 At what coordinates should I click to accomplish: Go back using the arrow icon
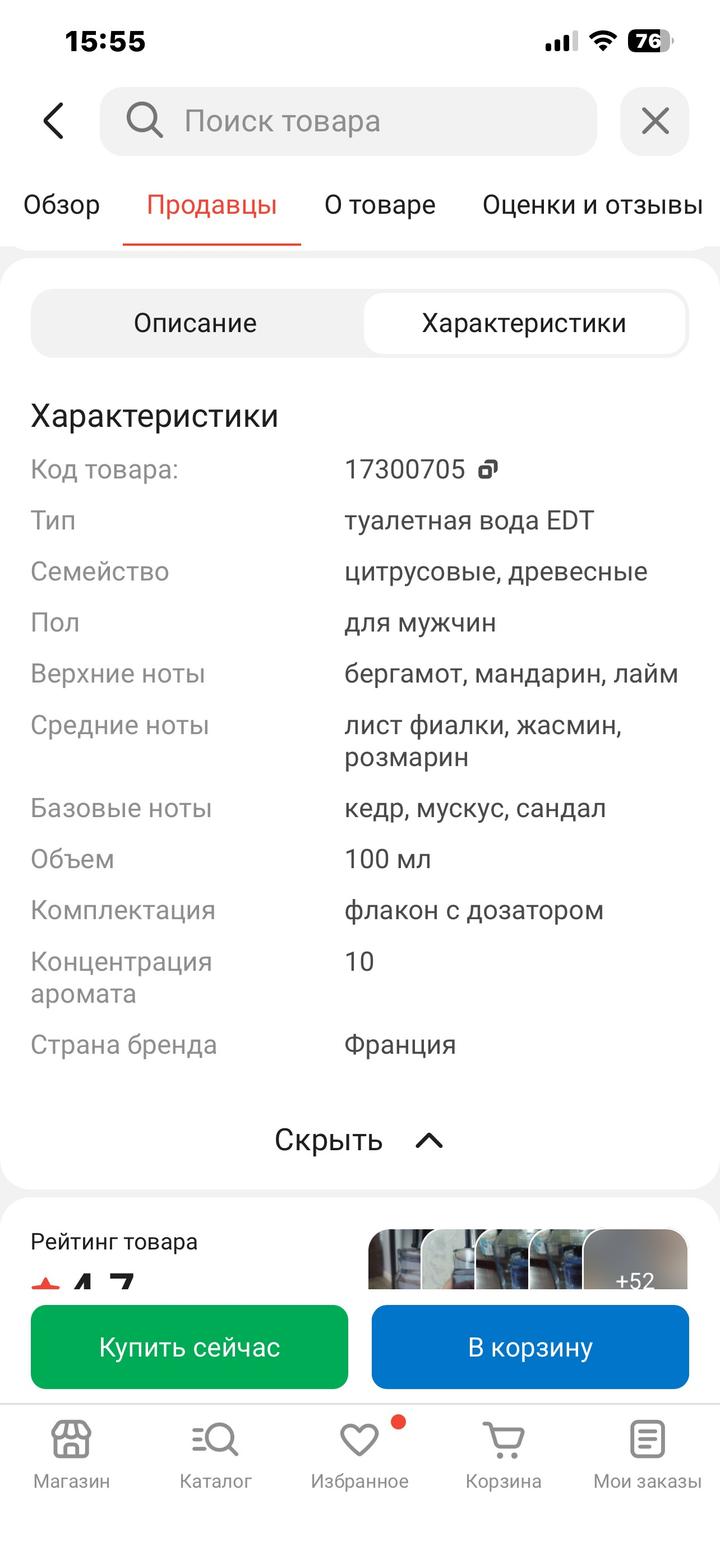pyautogui.click(x=54, y=121)
